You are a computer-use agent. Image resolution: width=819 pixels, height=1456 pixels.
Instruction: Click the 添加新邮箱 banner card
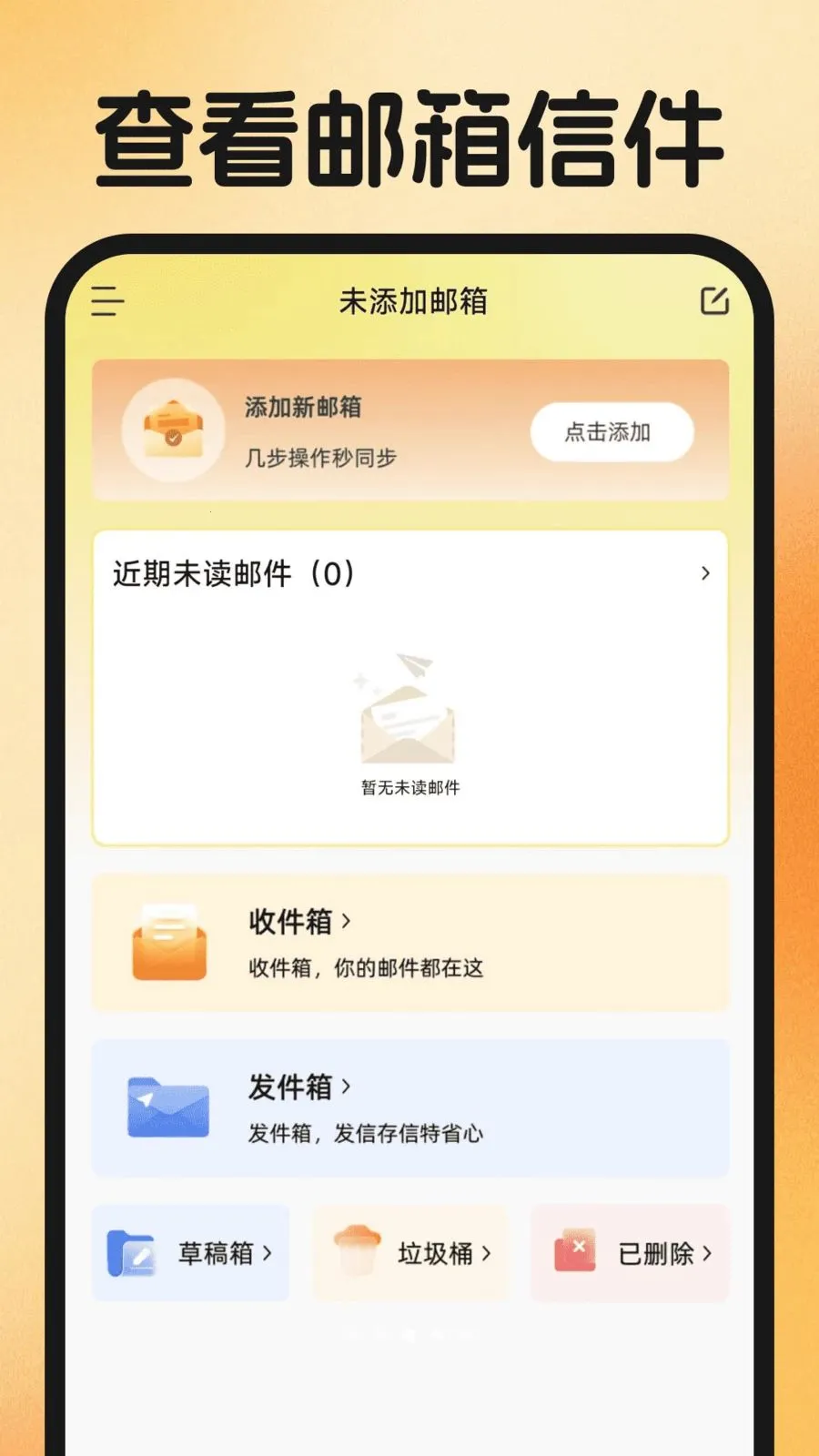point(409,430)
